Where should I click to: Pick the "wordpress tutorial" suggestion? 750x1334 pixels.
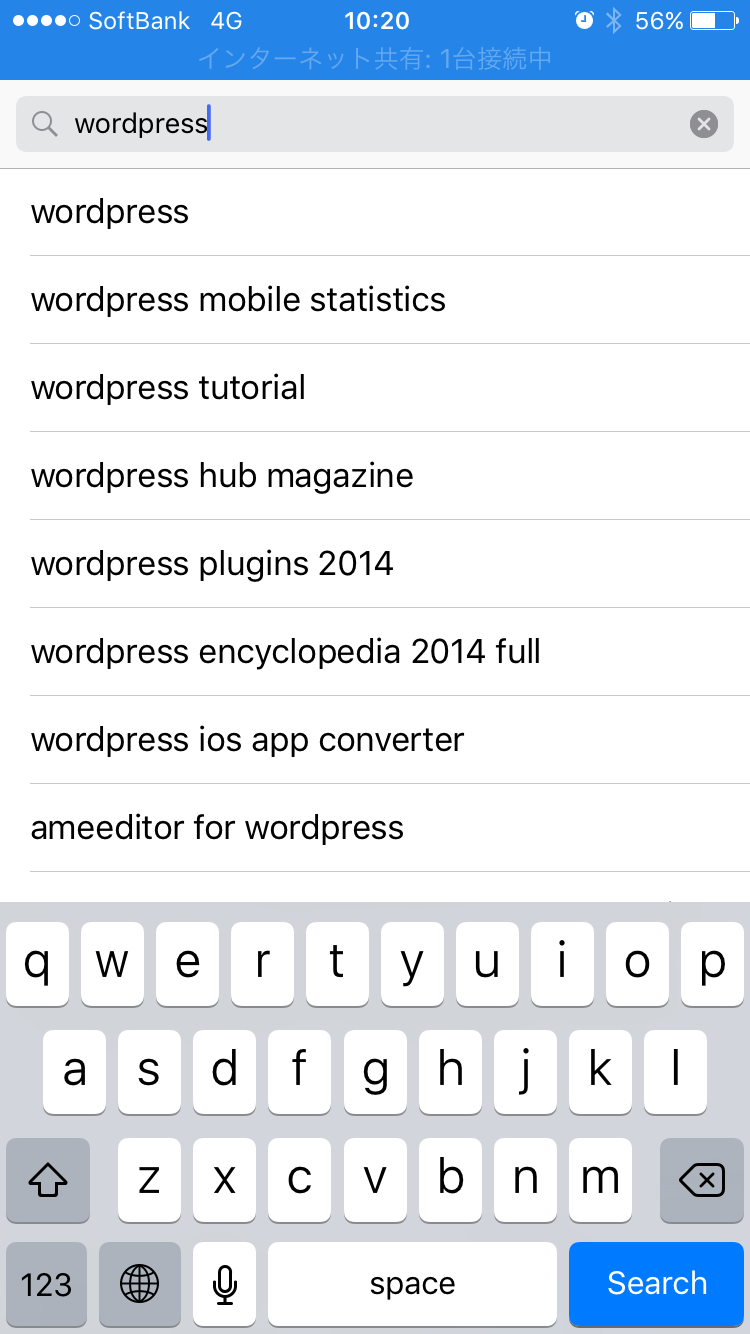point(375,388)
